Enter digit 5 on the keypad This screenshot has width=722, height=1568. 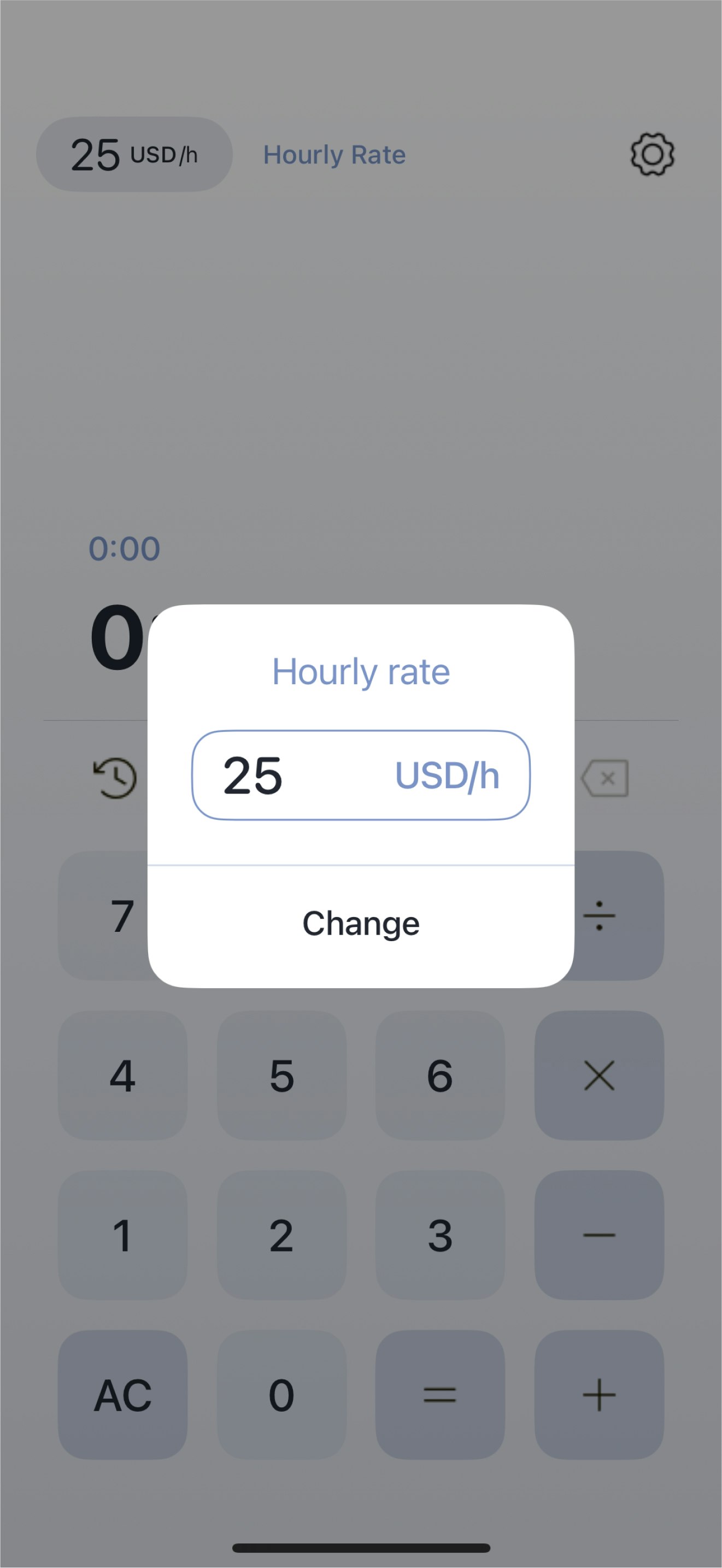(x=281, y=1076)
